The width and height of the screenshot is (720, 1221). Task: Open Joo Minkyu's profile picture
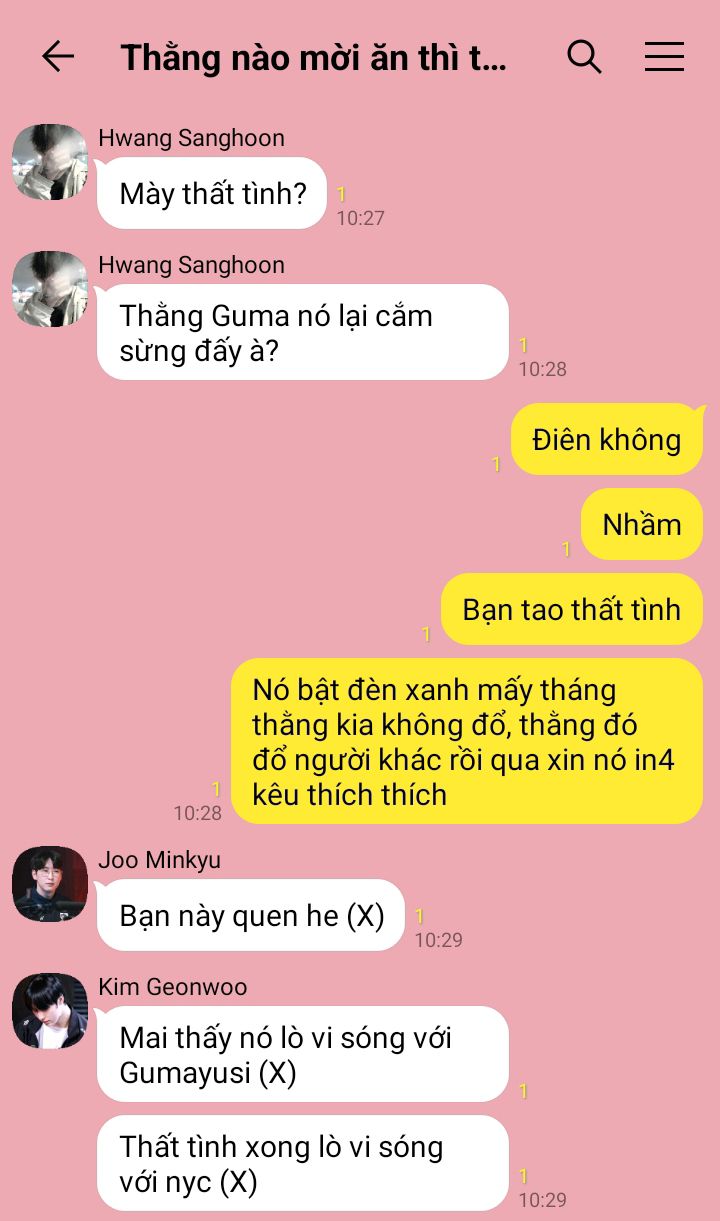pos(50,884)
